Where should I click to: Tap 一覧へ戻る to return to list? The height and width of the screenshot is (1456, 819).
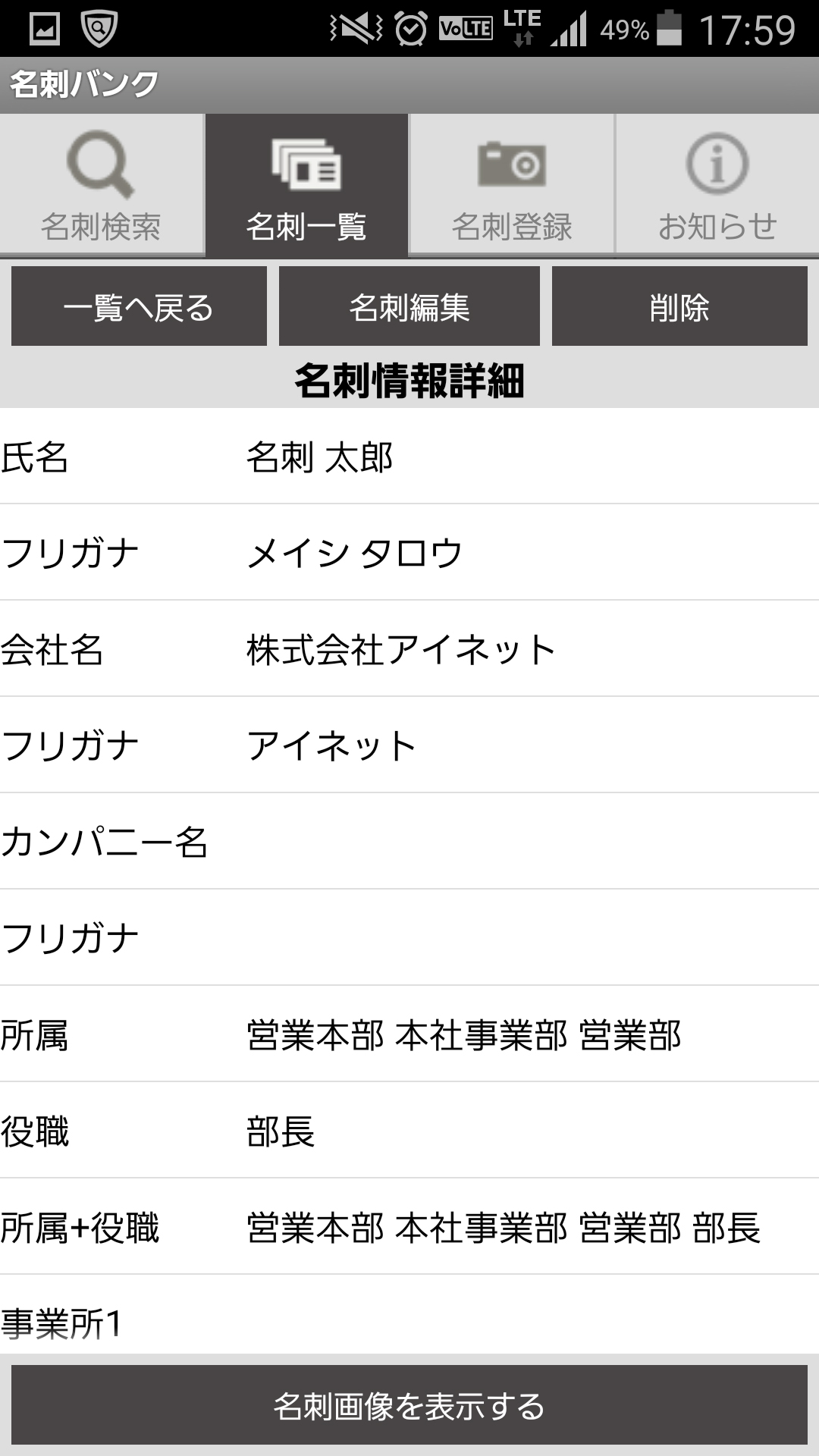coord(139,307)
